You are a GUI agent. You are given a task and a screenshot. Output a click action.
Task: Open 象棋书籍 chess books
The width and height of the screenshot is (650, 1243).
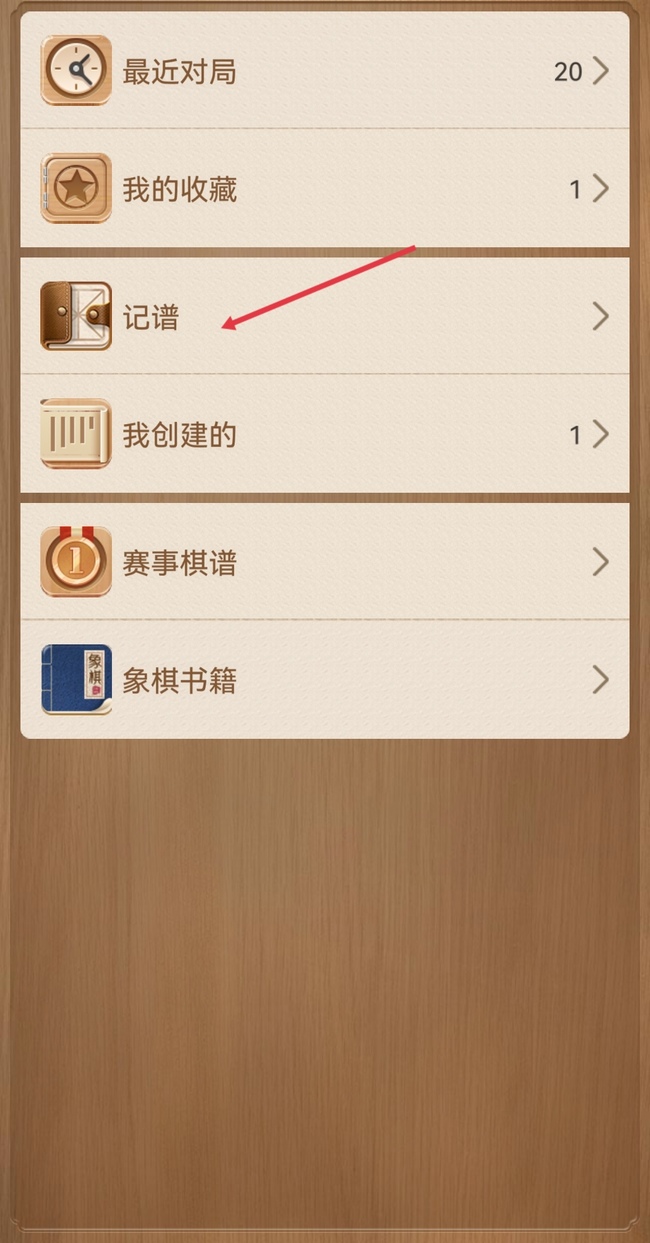pyautogui.click(x=325, y=680)
